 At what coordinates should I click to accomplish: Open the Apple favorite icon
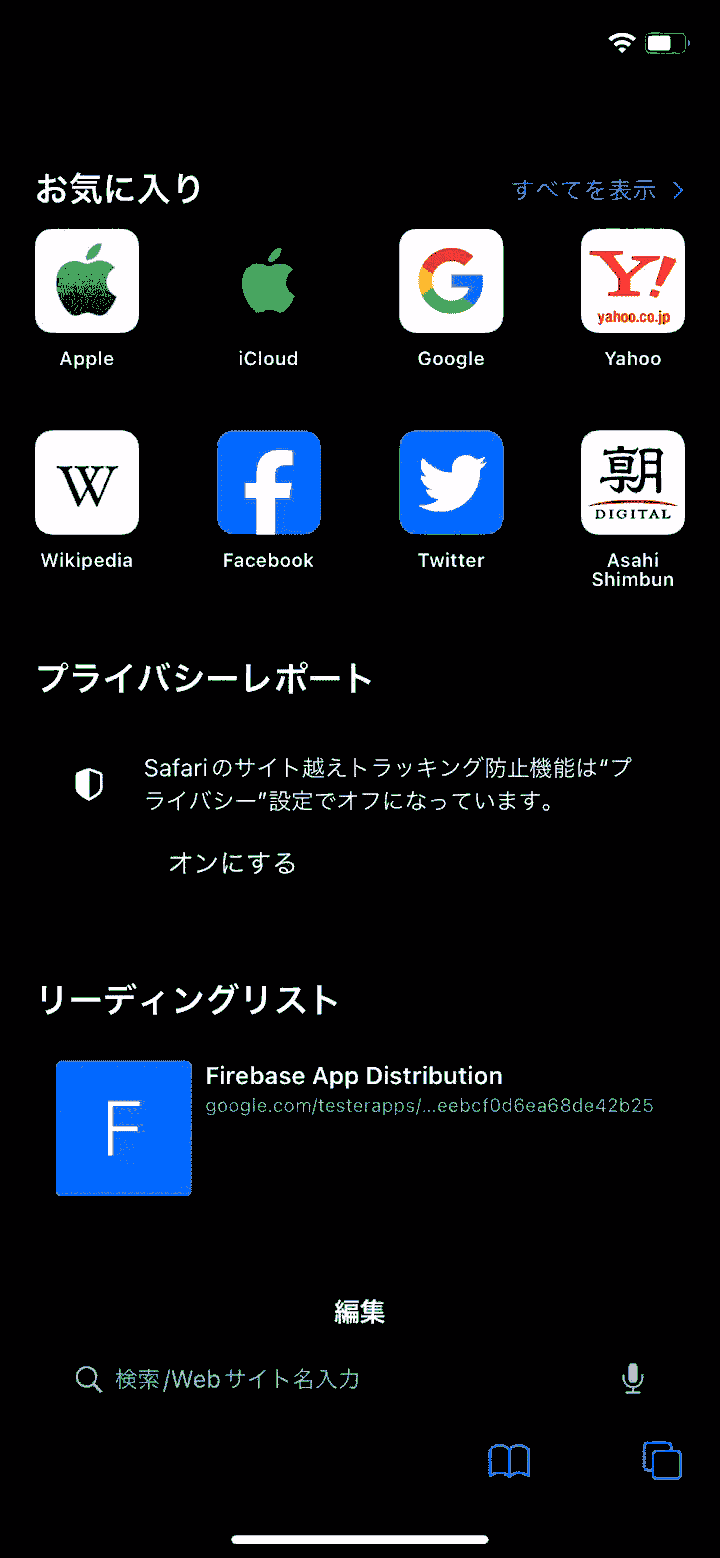point(86,281)
